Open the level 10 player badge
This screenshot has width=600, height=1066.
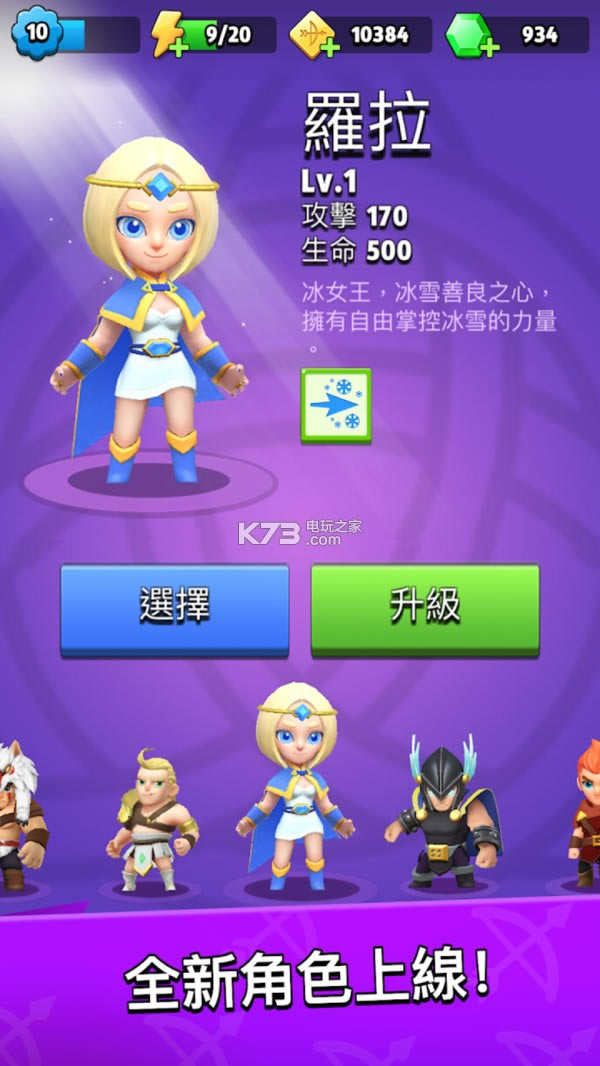click(x=36, y=33)
